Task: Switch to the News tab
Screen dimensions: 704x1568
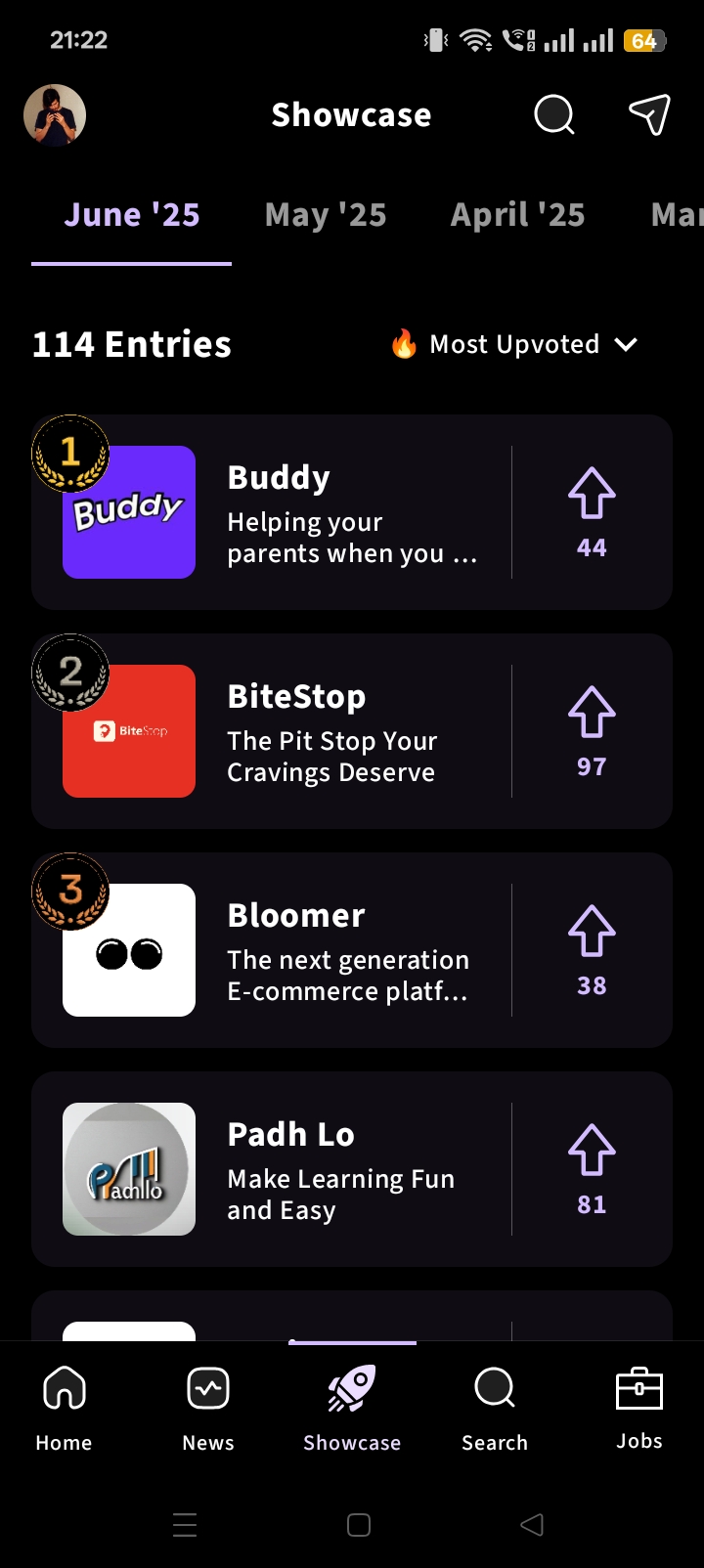Action: pos(208,1408)
